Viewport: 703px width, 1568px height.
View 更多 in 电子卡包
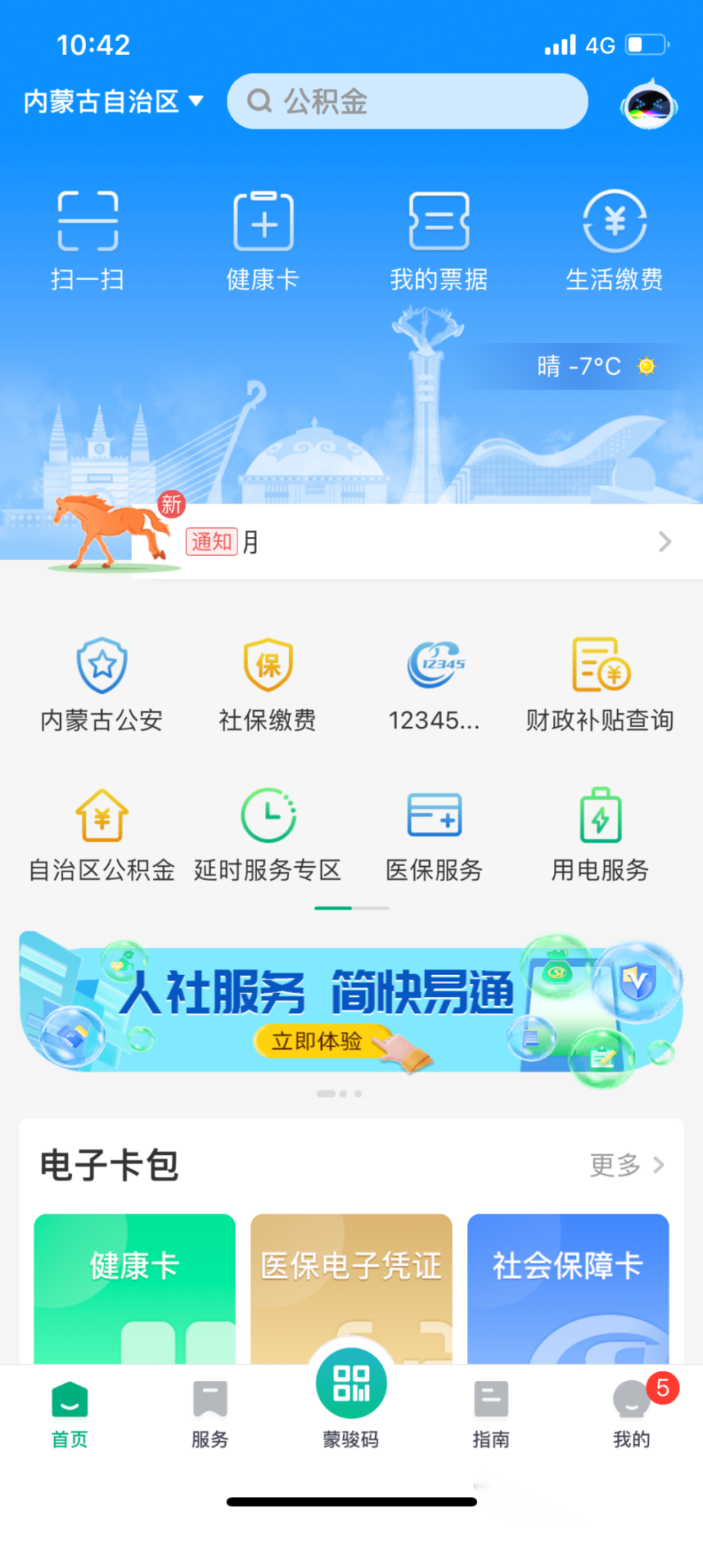click(627, 1165)
